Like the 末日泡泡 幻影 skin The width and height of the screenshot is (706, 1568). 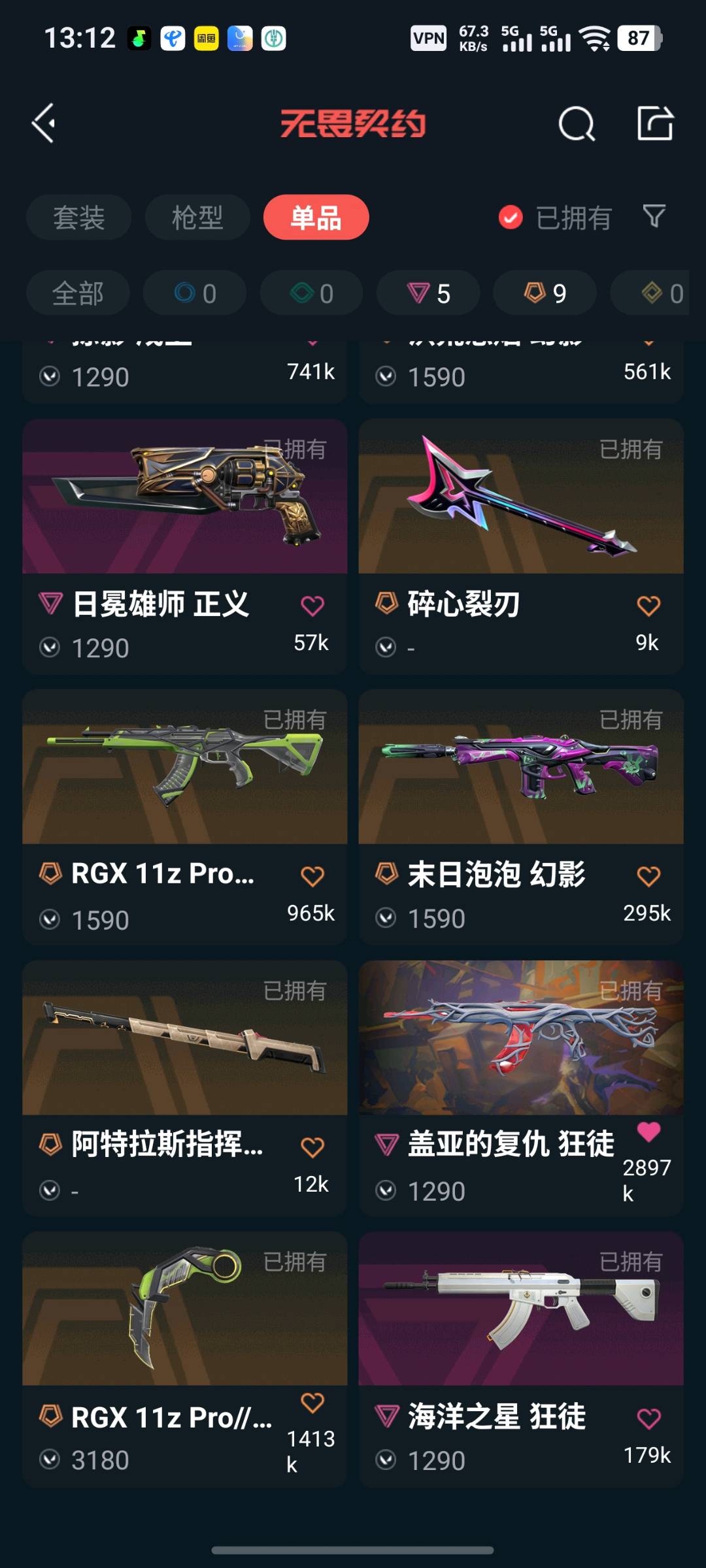click(x=648, y=876)
